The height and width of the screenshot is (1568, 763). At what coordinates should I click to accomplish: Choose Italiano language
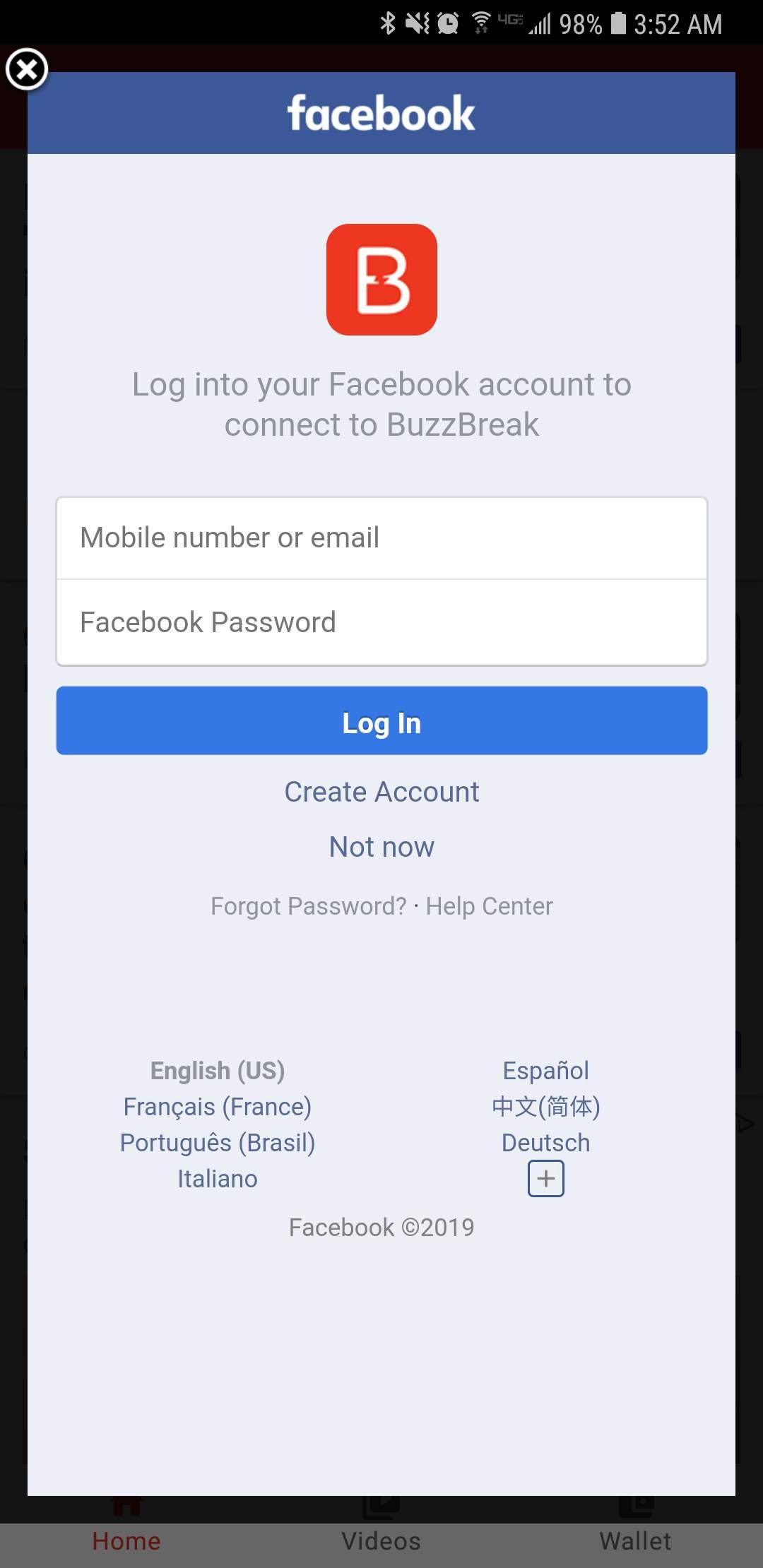(218, 1179)
